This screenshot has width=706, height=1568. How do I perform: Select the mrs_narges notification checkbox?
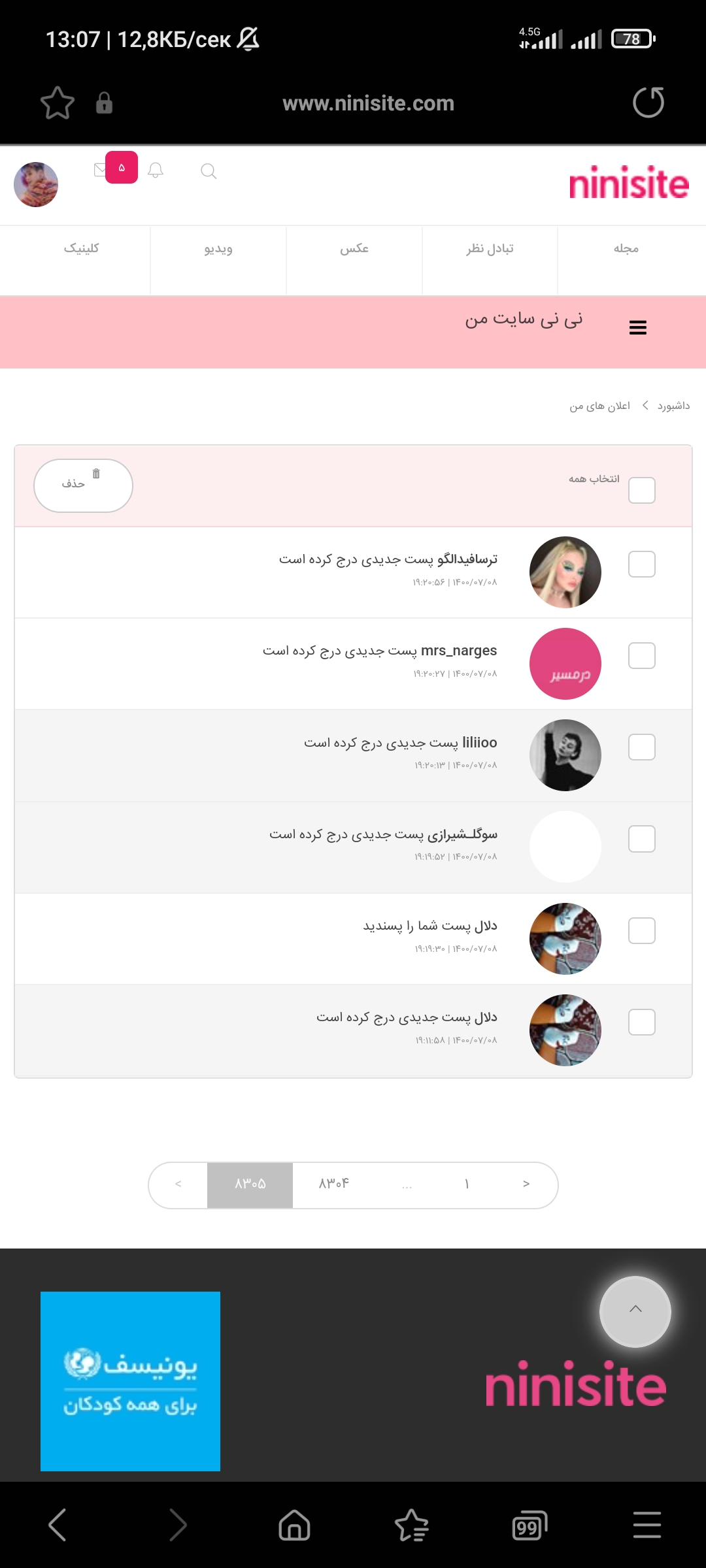[x=641, y=655]
